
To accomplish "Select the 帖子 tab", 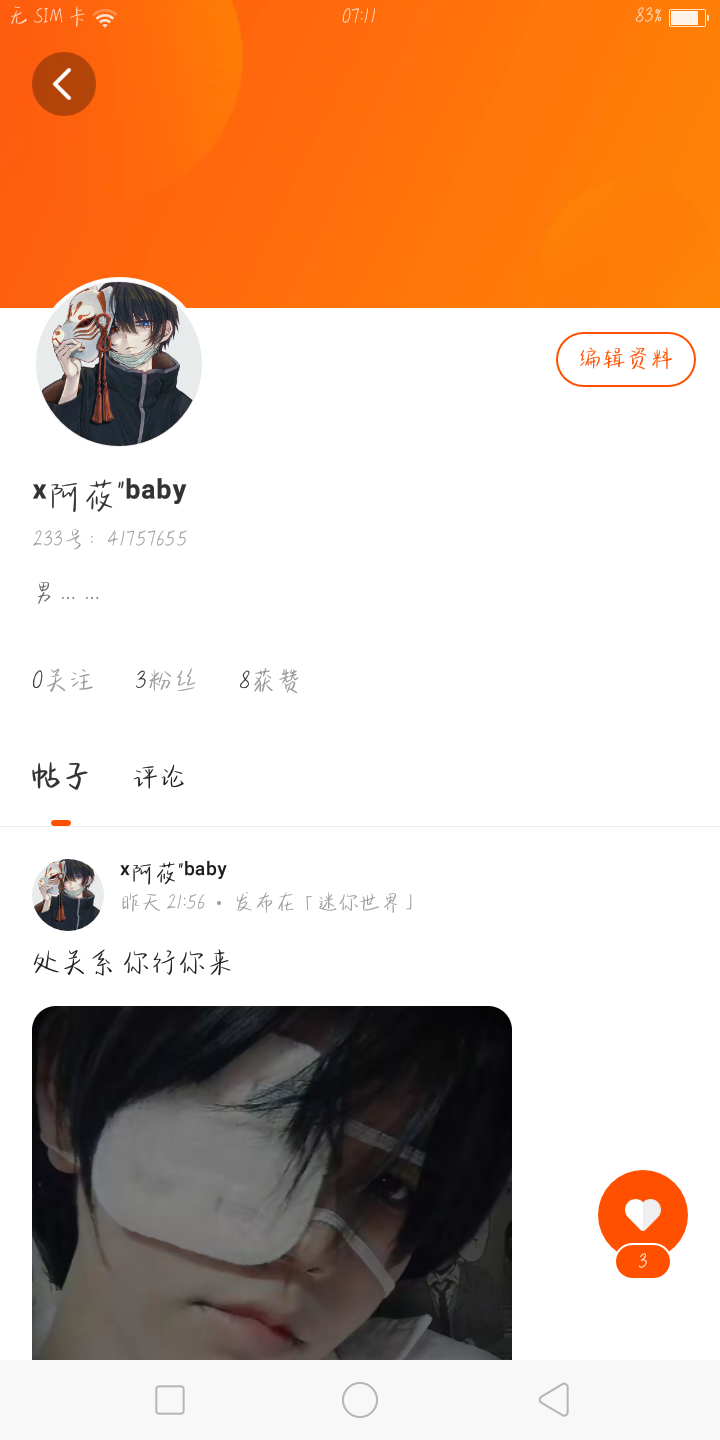I will coord(60,777).
